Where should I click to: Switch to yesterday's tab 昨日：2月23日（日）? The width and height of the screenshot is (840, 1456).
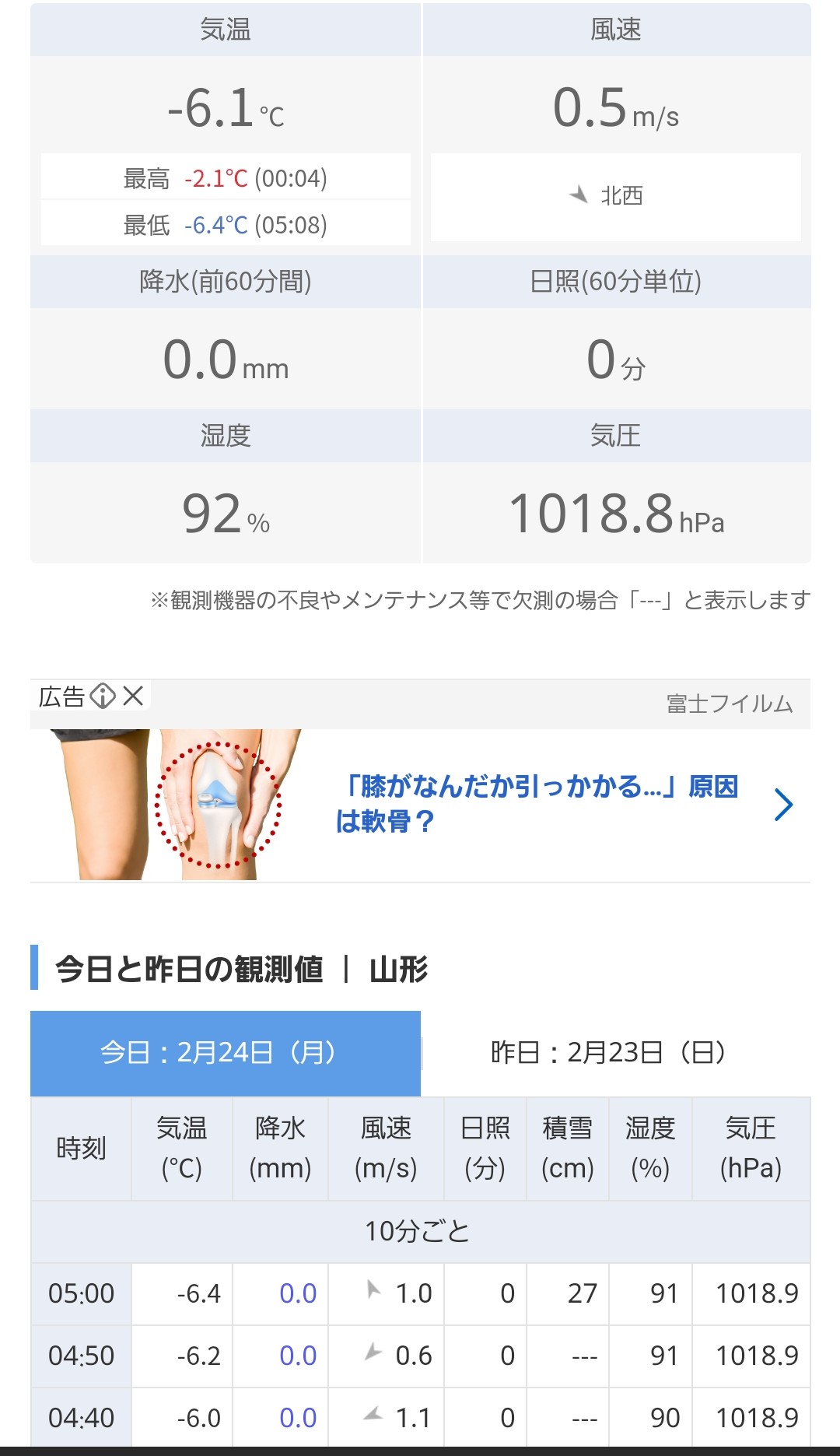[x=615, y=1053]
